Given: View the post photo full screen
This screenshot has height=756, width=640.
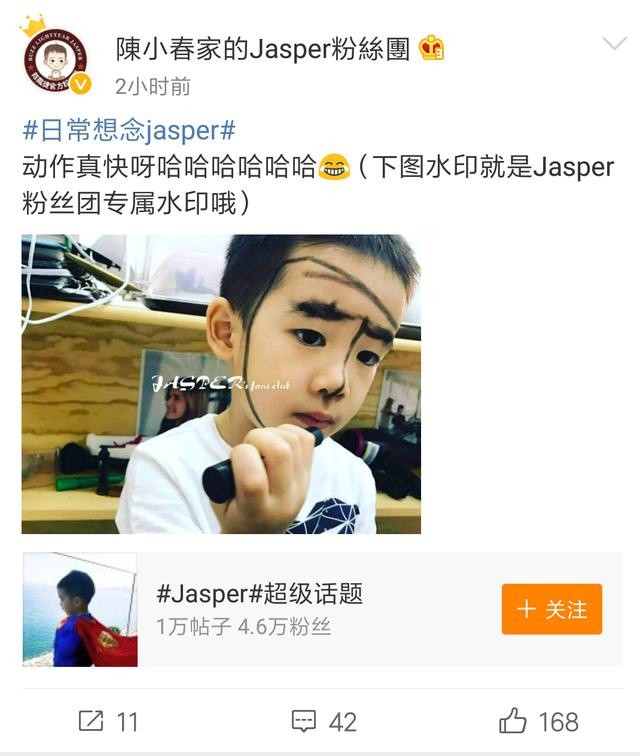Looking at the screenshot, I should point(221,384).
